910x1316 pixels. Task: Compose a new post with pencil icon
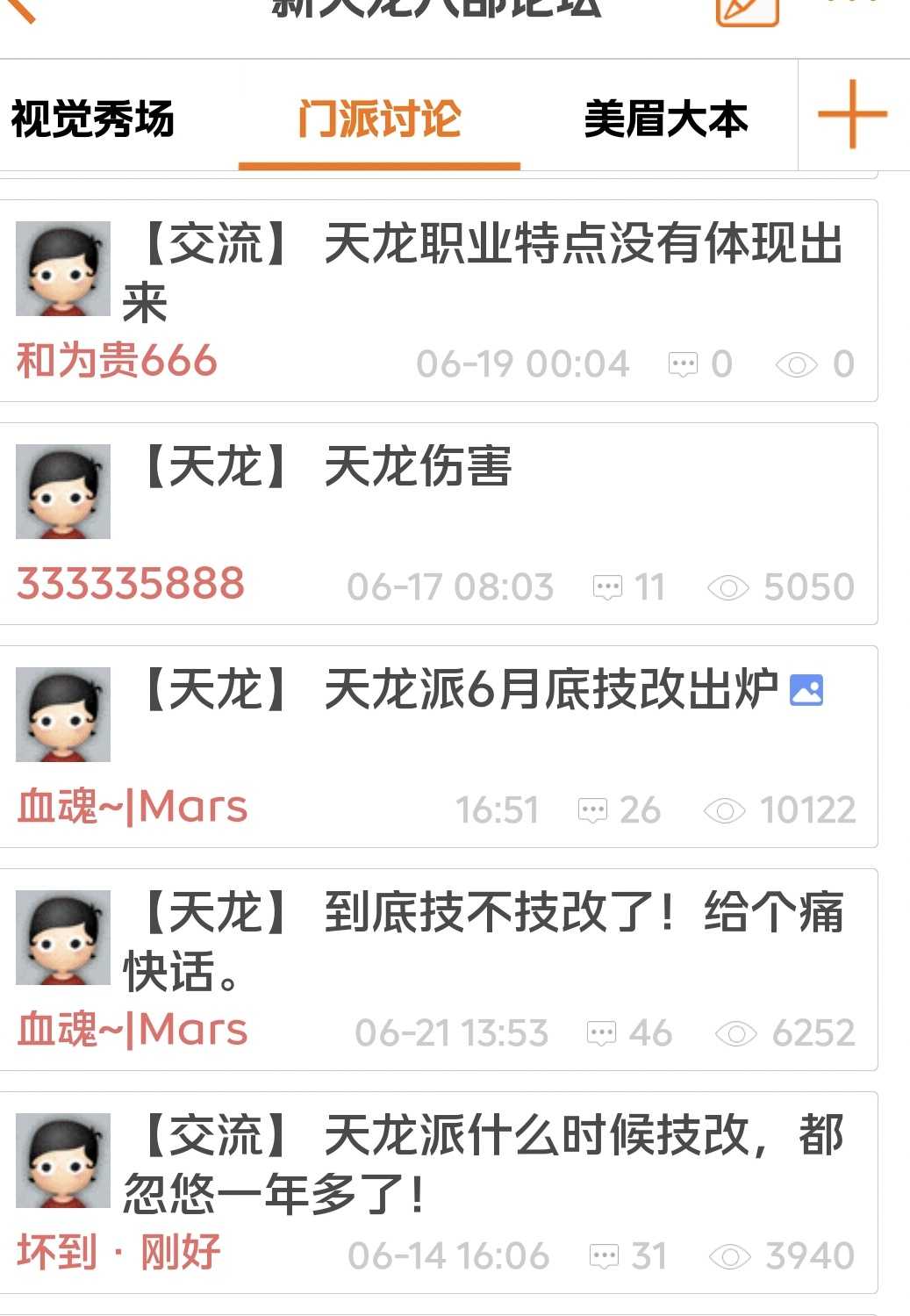click(748, 11)
